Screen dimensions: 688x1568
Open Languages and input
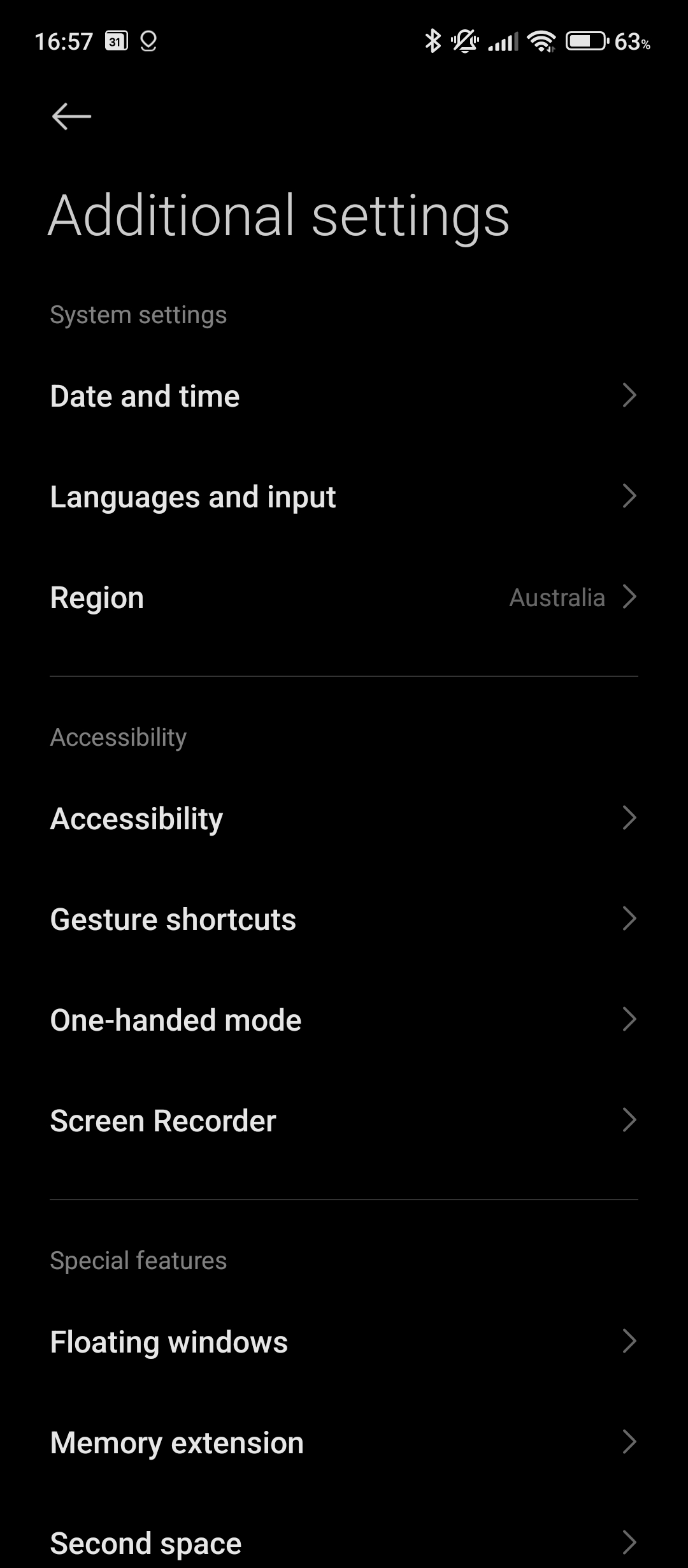(344, 497)
